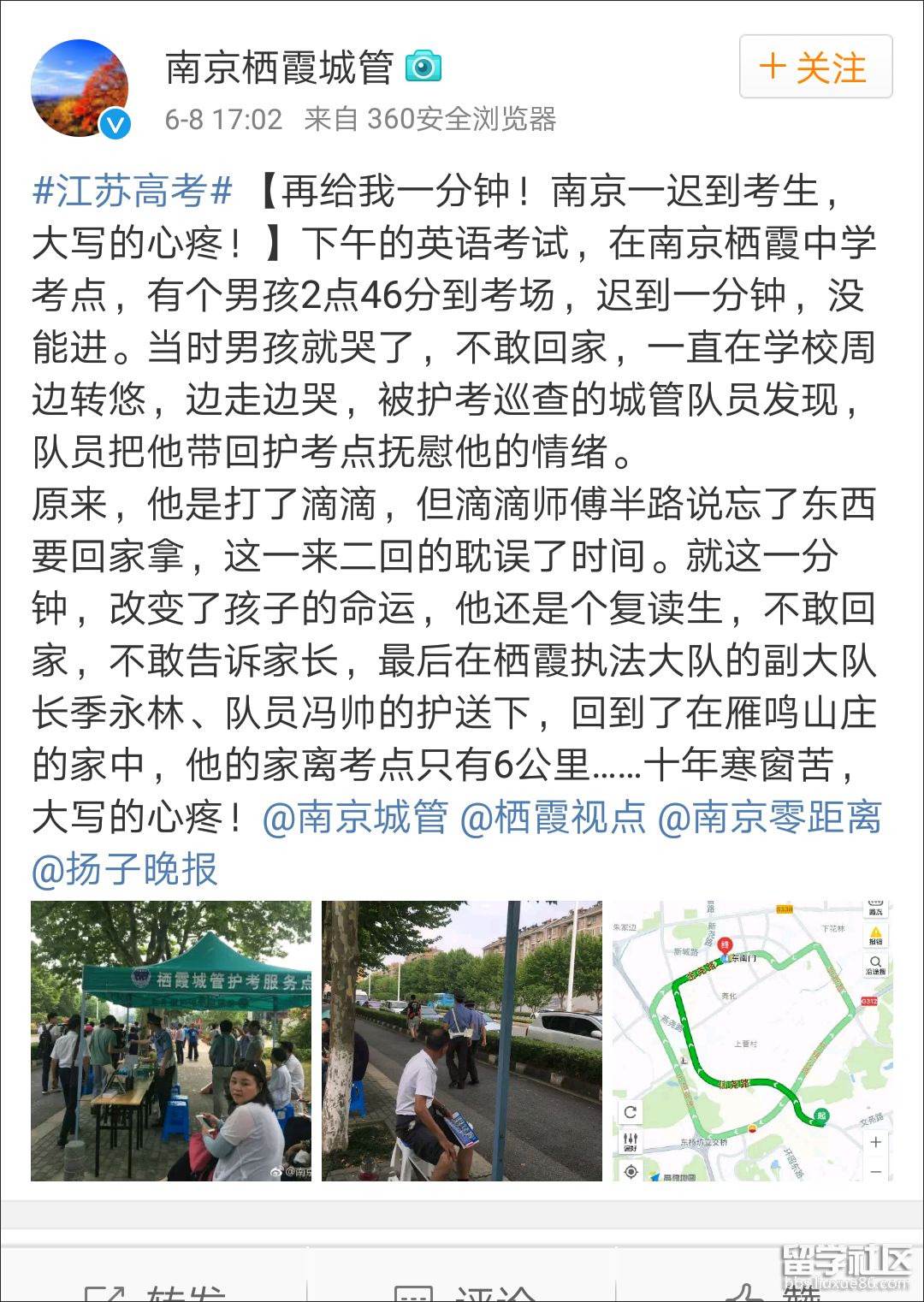Open the #江苏高考# hashtag topic
This screenshot has height=1302, width=924.
tap(133, 191)
